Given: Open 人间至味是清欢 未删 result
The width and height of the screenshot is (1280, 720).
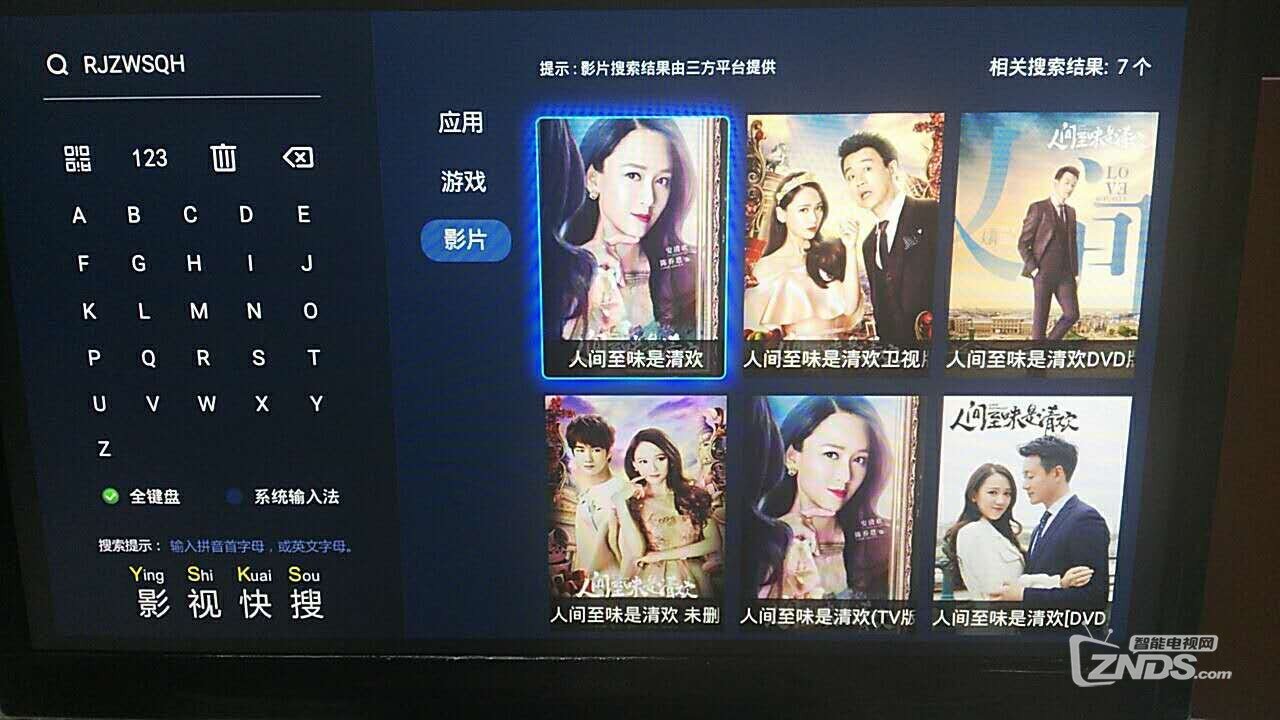Looking at the screenshot, I should 635,512.
